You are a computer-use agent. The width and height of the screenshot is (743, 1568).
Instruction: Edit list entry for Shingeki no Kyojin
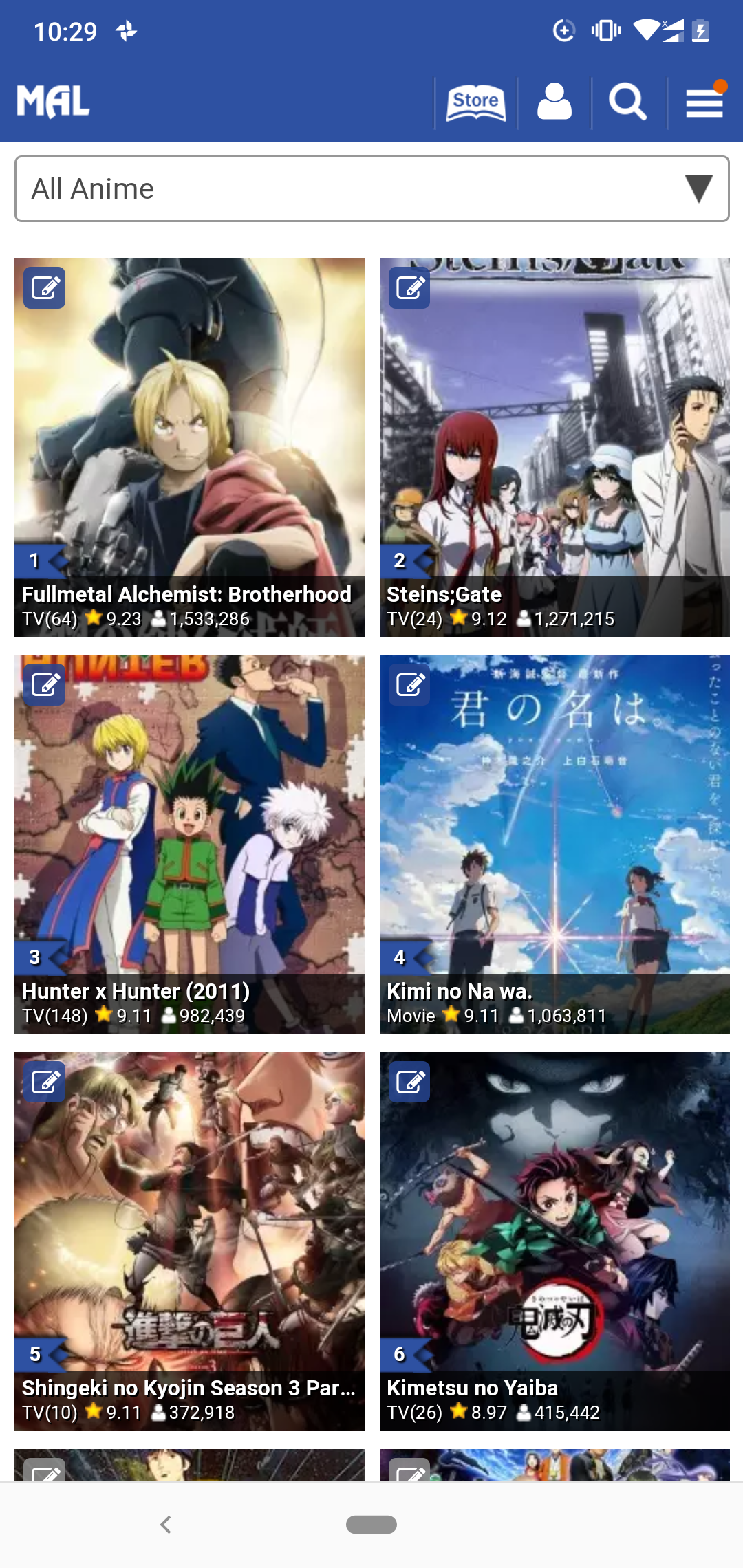45,1082
